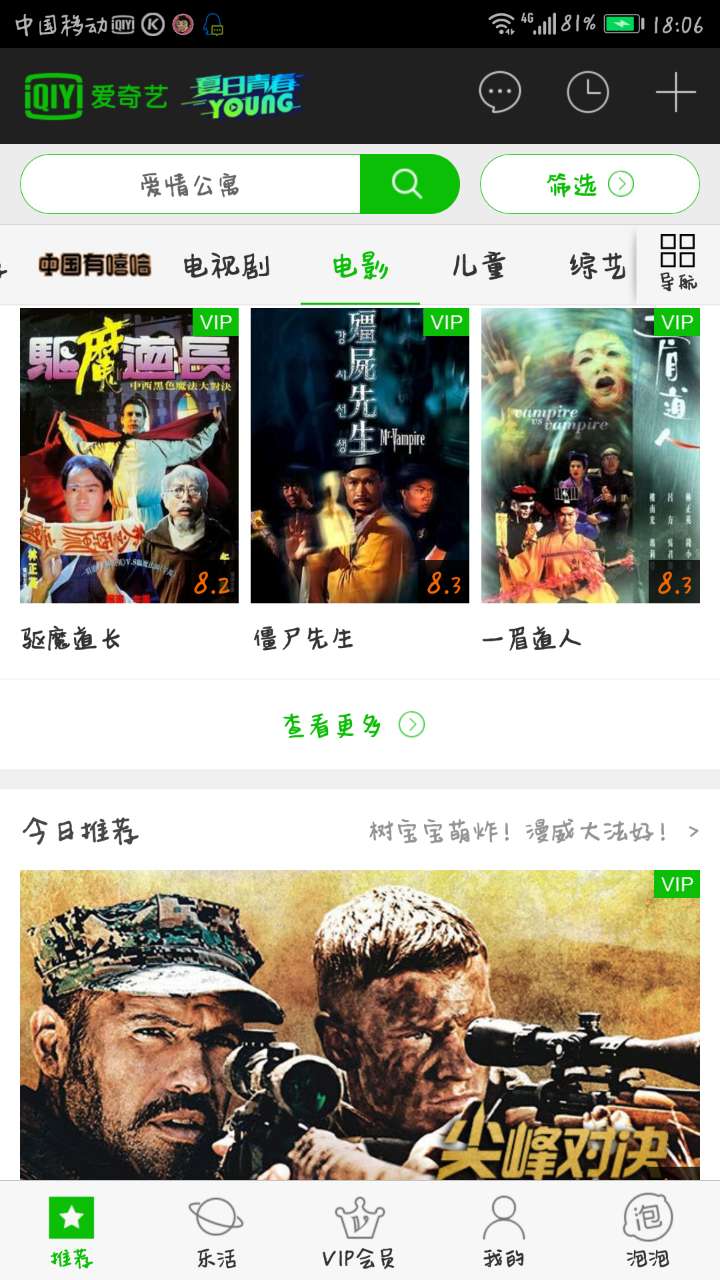Tap the plus icon in the header

(675, 93)
